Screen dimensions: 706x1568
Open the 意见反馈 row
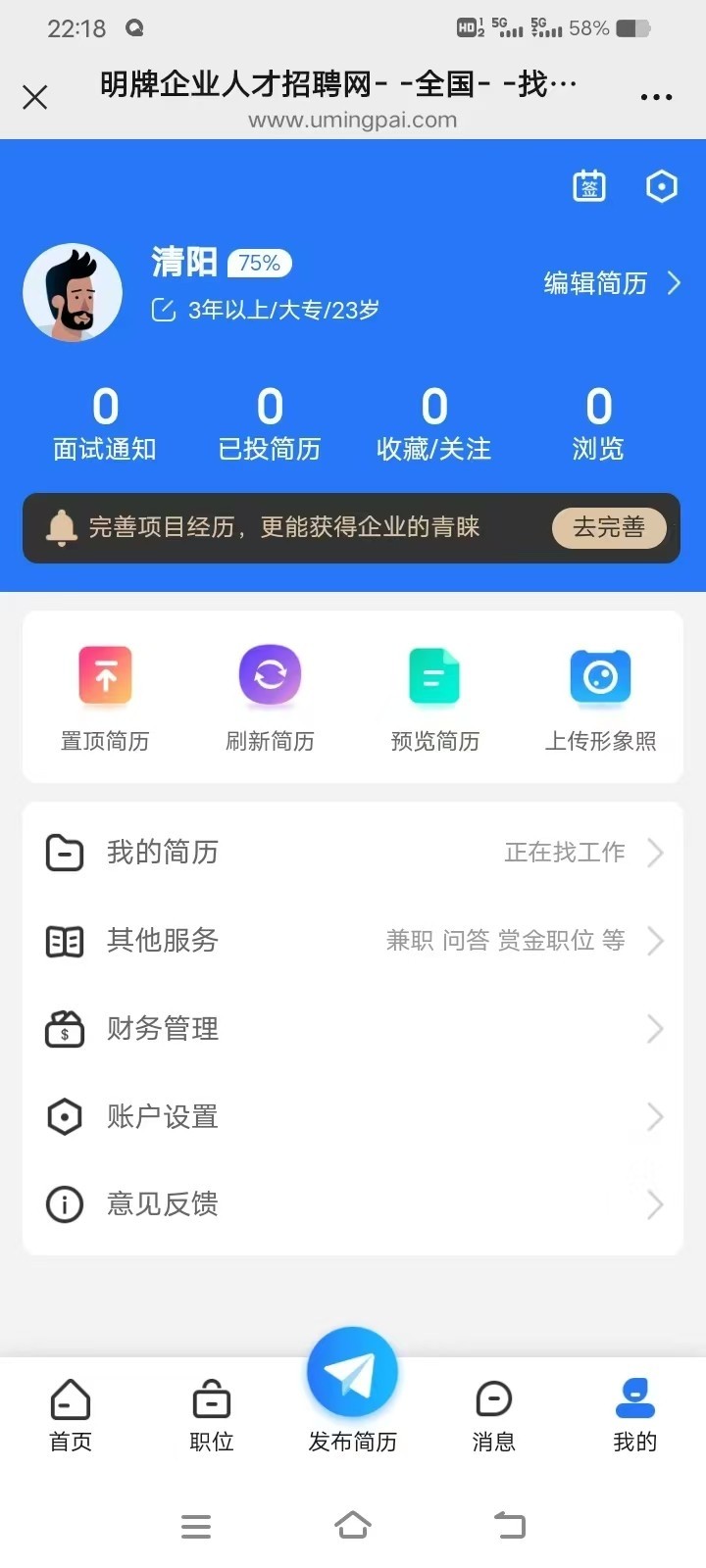coord(353,1204)
